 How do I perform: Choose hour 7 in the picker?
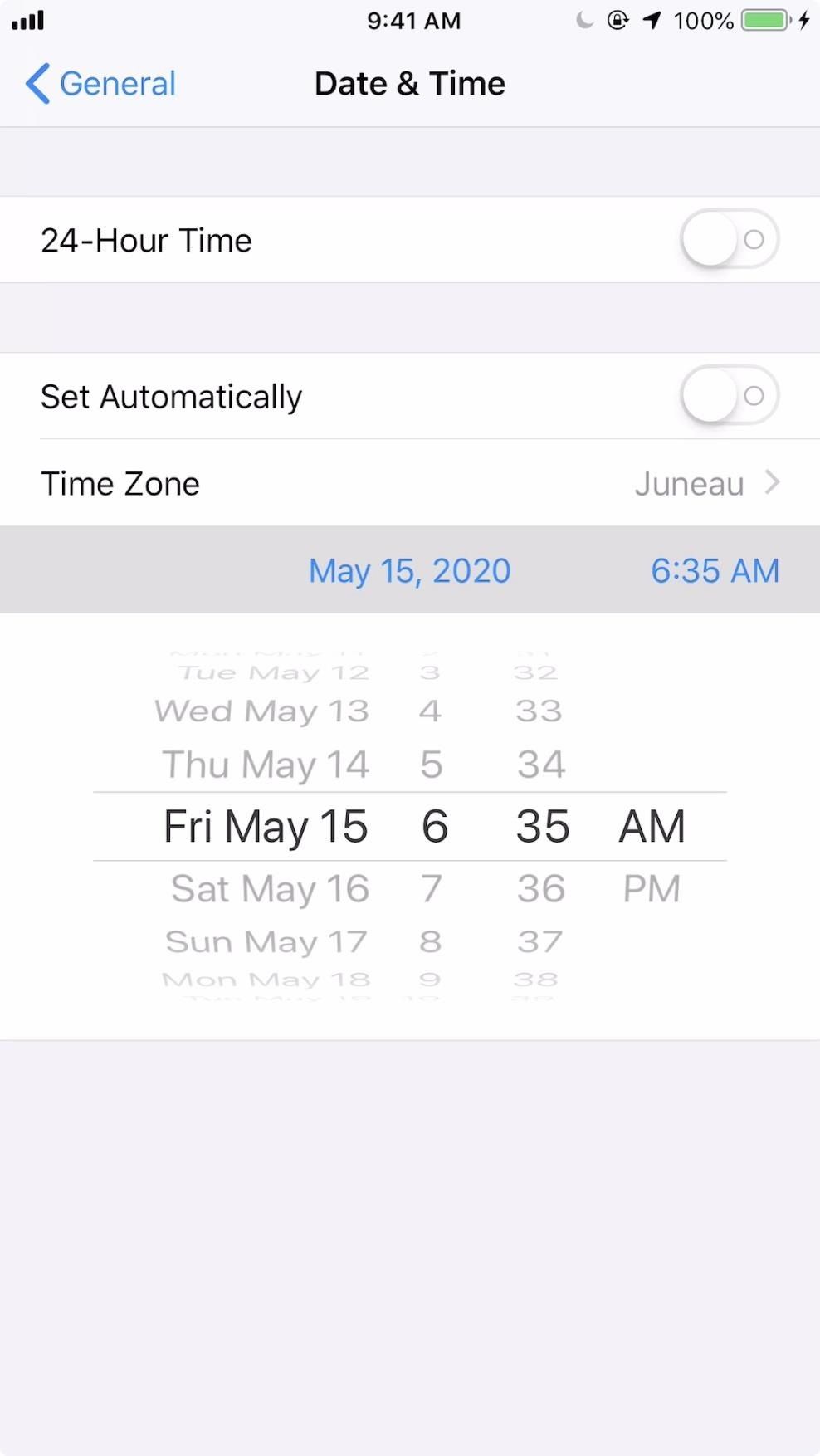431,889
